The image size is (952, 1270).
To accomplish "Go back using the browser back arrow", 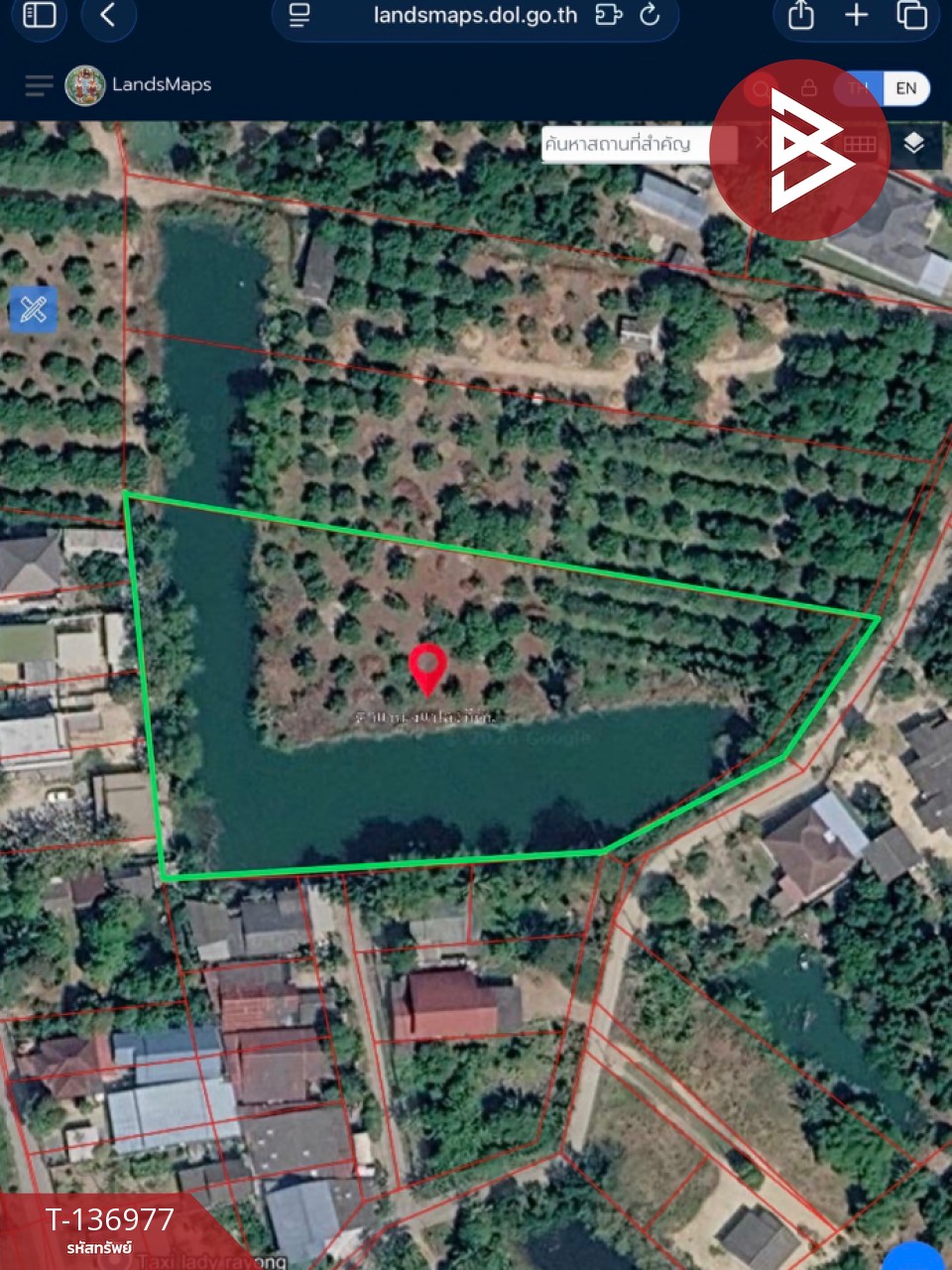I will (108, 16).
